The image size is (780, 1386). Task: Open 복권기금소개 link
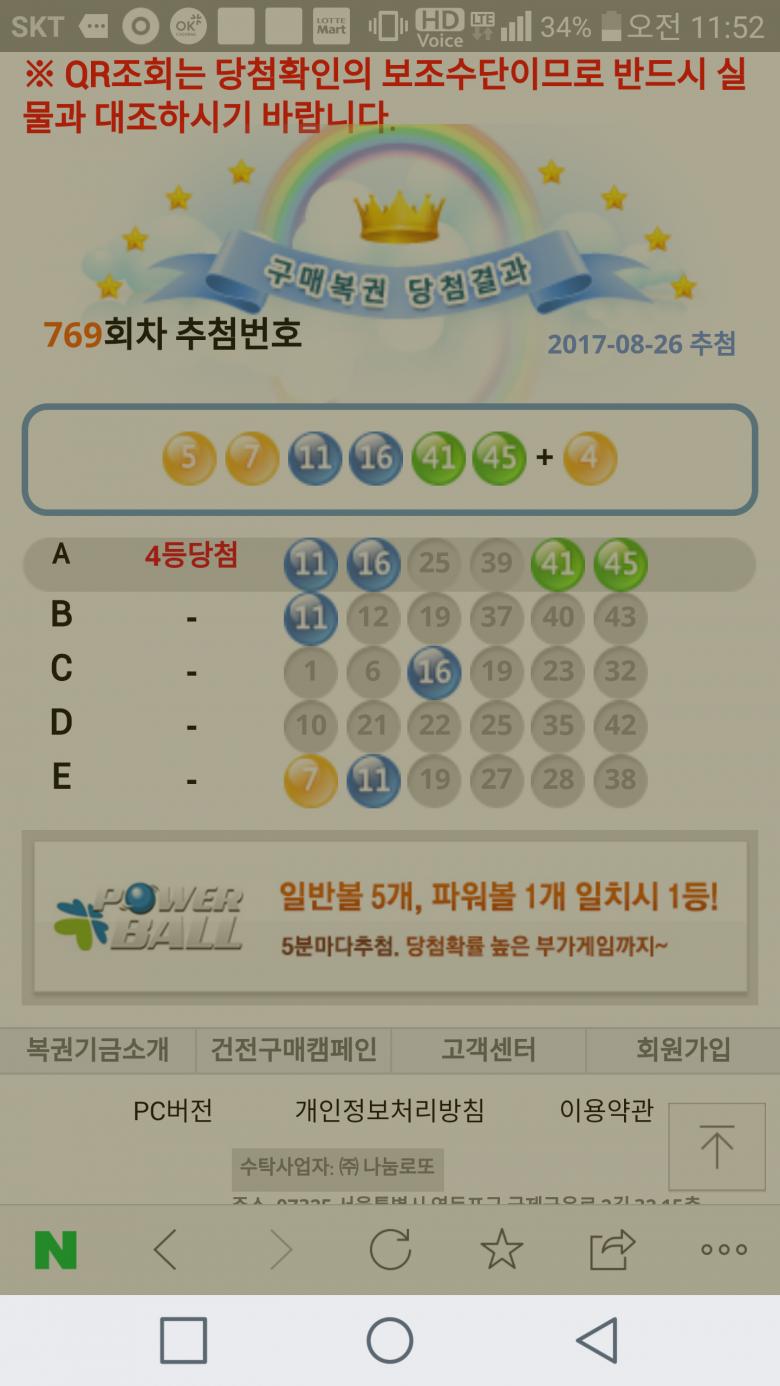[x=97, y=1049]
